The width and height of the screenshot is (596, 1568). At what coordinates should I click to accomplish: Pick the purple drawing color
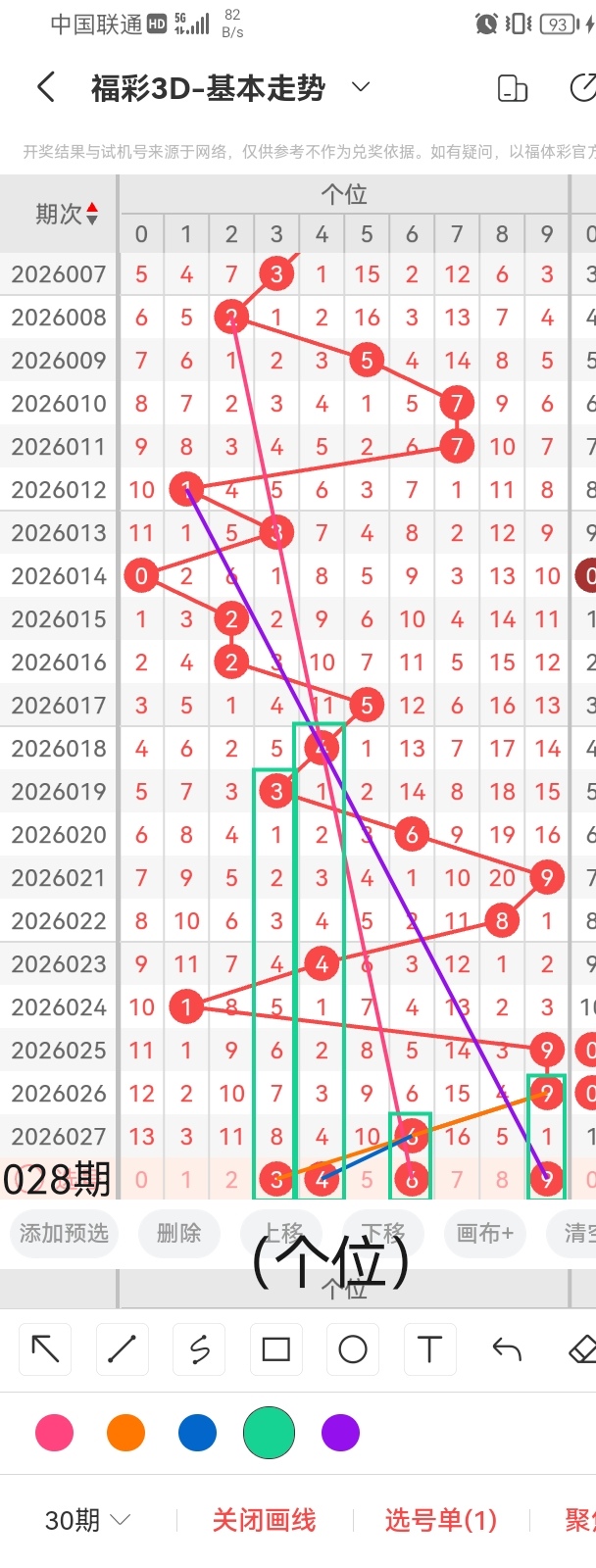click(x=340, y=1433)
